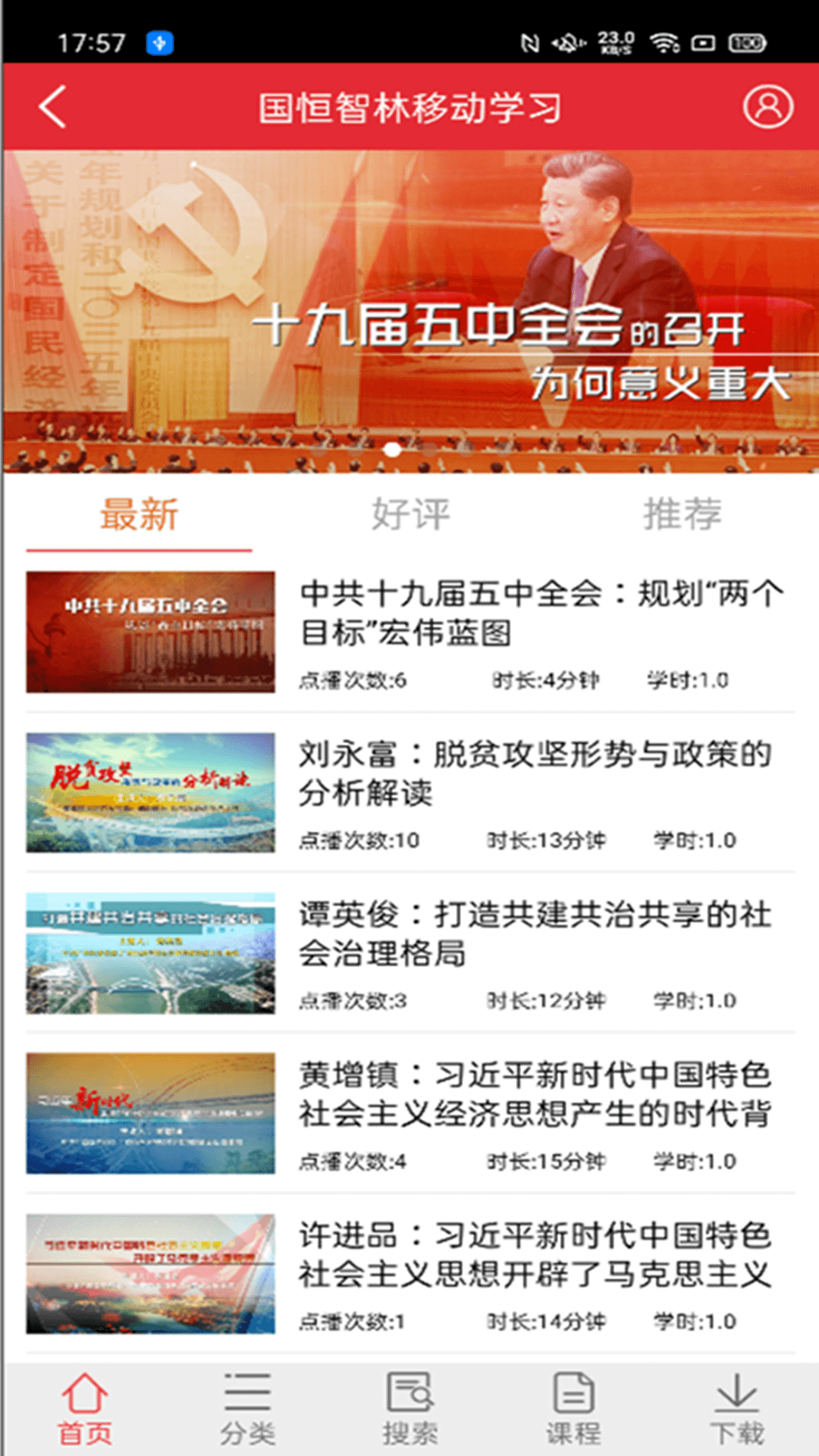Open the course by 许进品
Viewport: 819px width, 1456px height.
(x=534, y=1254)
